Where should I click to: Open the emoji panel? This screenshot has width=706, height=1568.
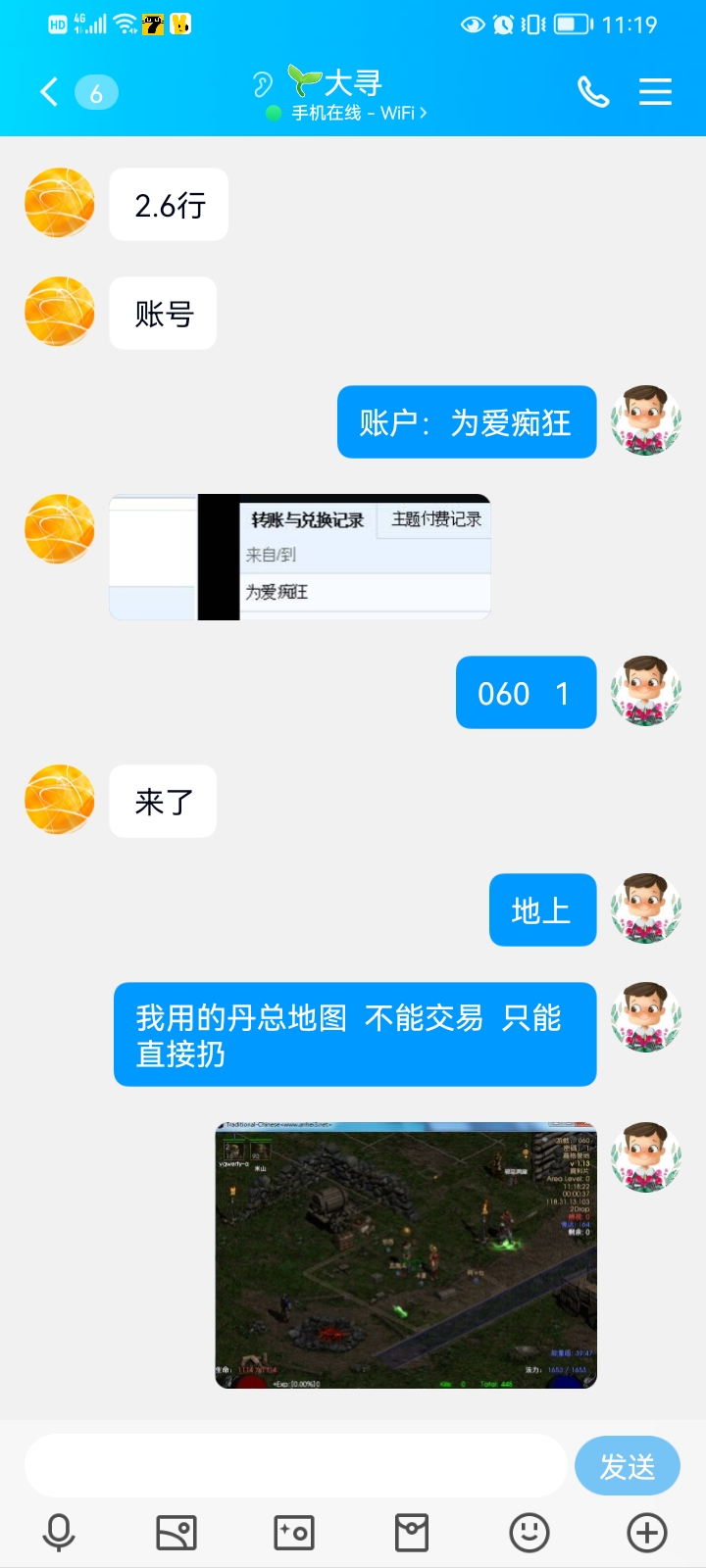click(x=529, y=1533)
